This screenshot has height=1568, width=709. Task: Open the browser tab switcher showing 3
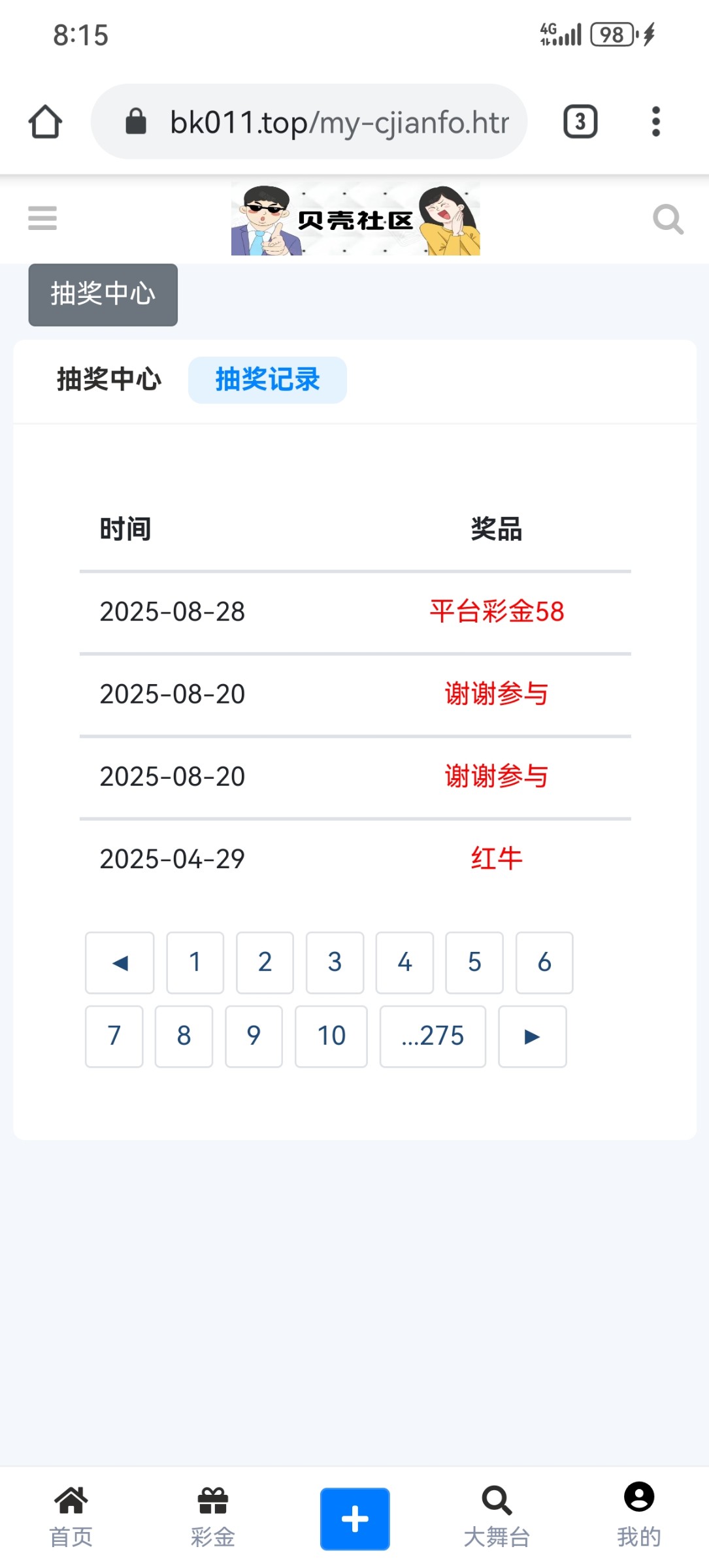pos(579,121)
